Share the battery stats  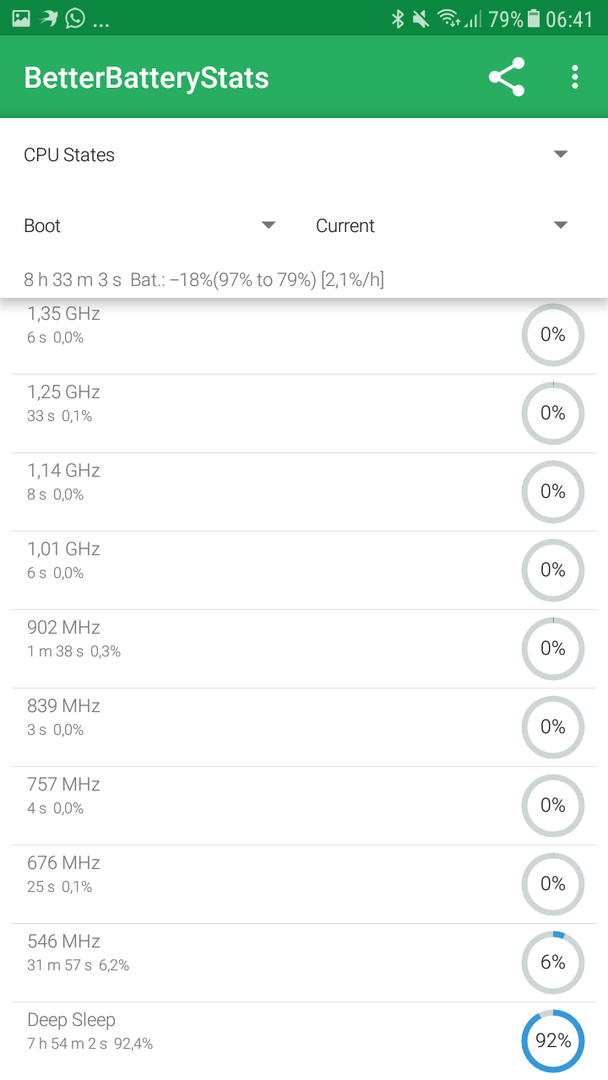click(506, 77)
